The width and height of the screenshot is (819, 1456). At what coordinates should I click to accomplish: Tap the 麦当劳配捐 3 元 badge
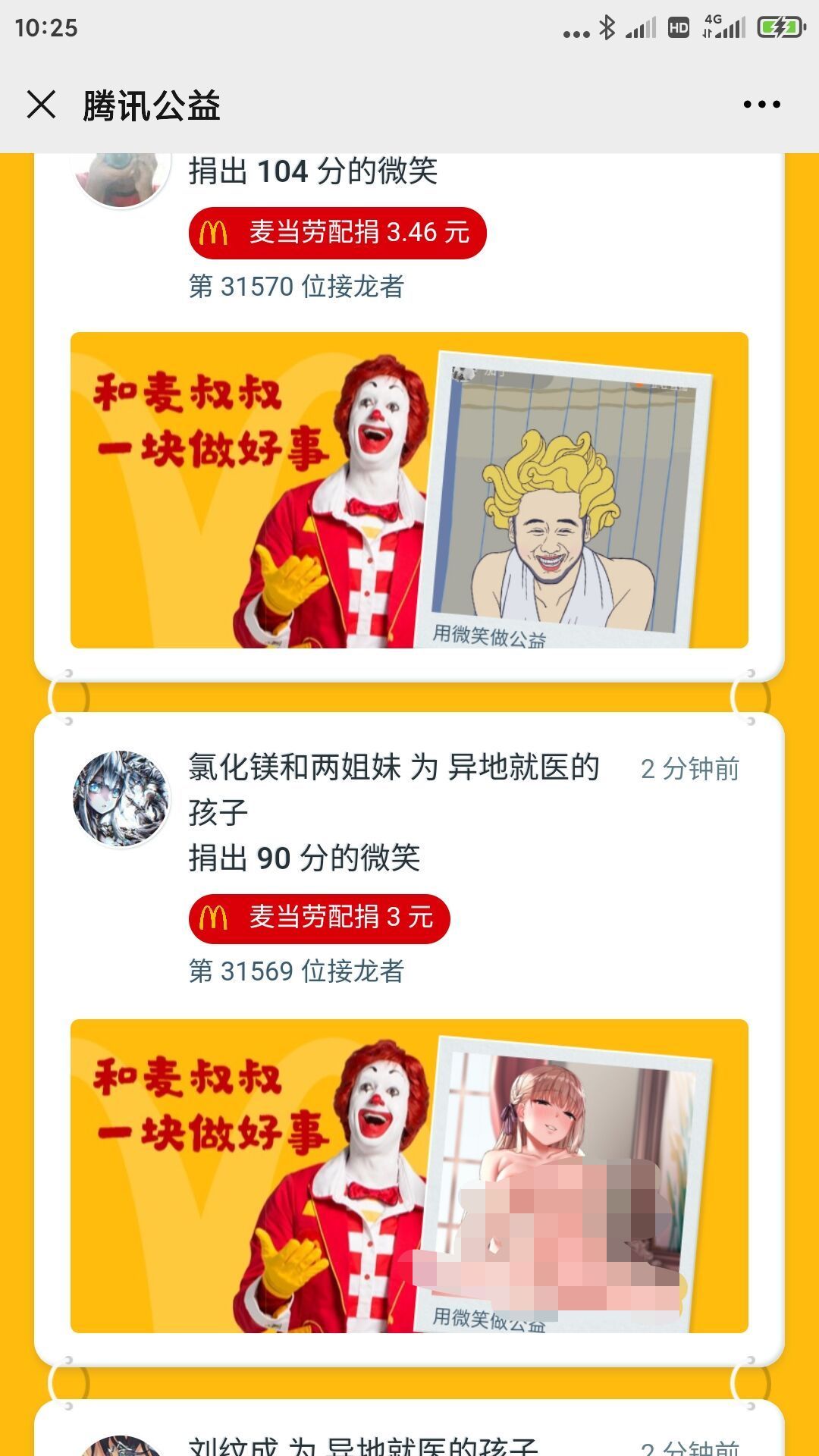point(318,918)
